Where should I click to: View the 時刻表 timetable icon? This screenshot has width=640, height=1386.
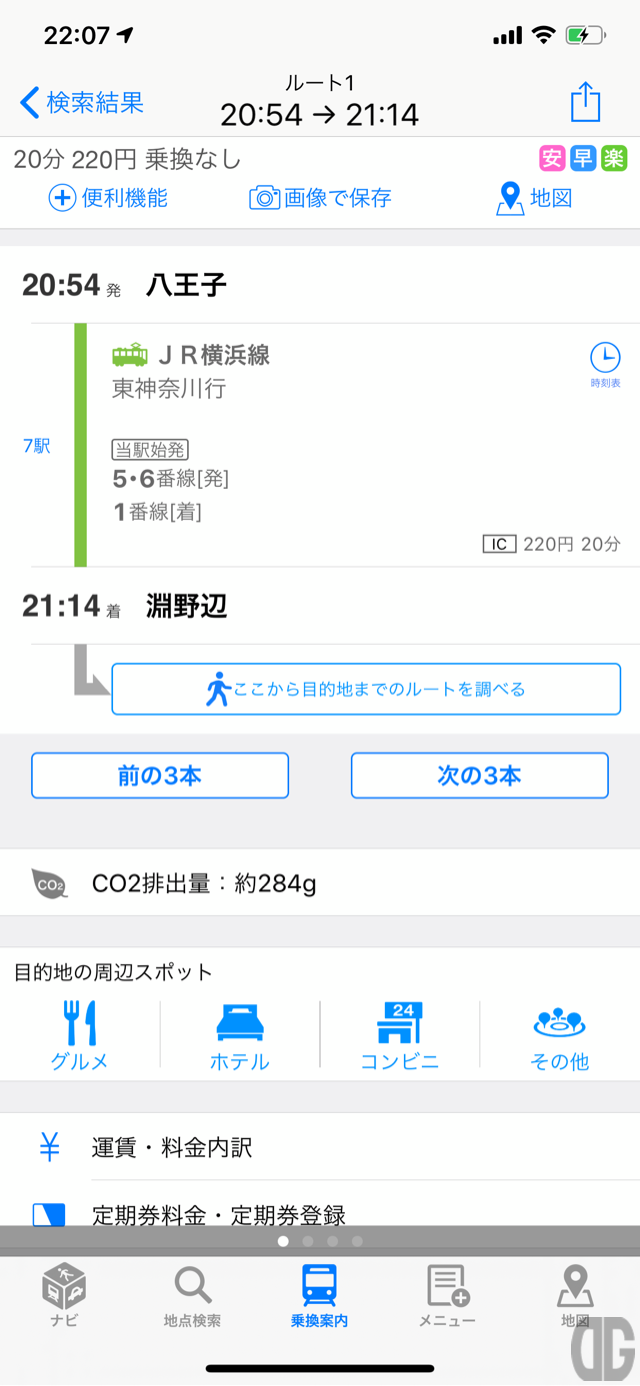pos(605,365)
